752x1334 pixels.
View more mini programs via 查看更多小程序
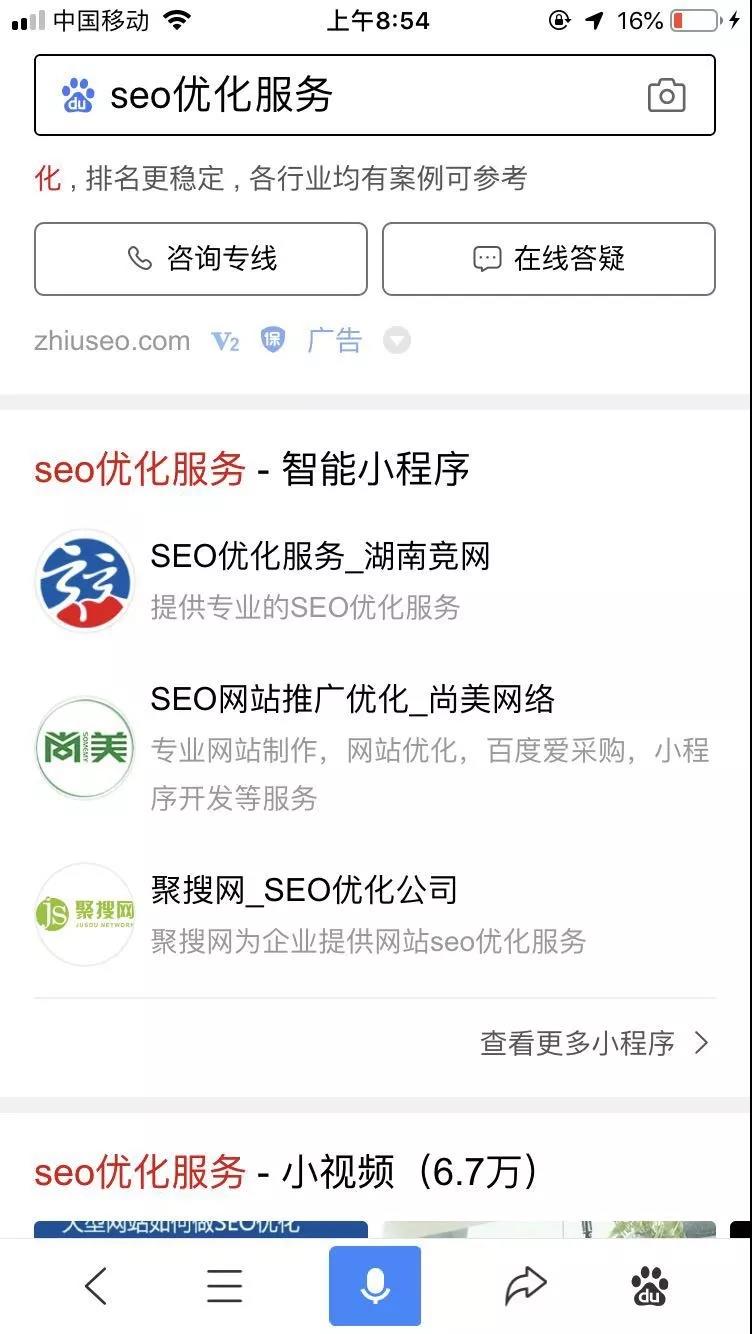tap(594, 1043)
